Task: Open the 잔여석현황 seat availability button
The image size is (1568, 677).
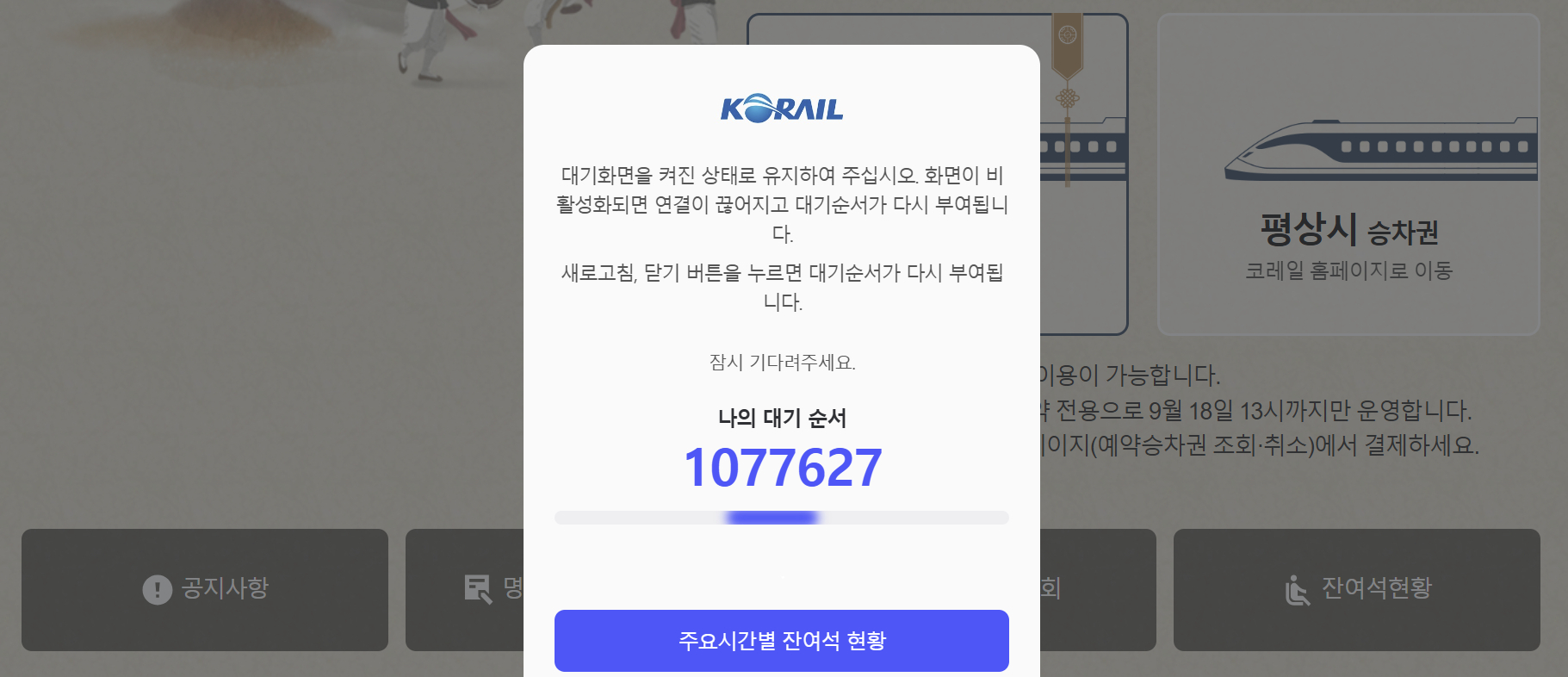Action: click(x=1356, y=589)
